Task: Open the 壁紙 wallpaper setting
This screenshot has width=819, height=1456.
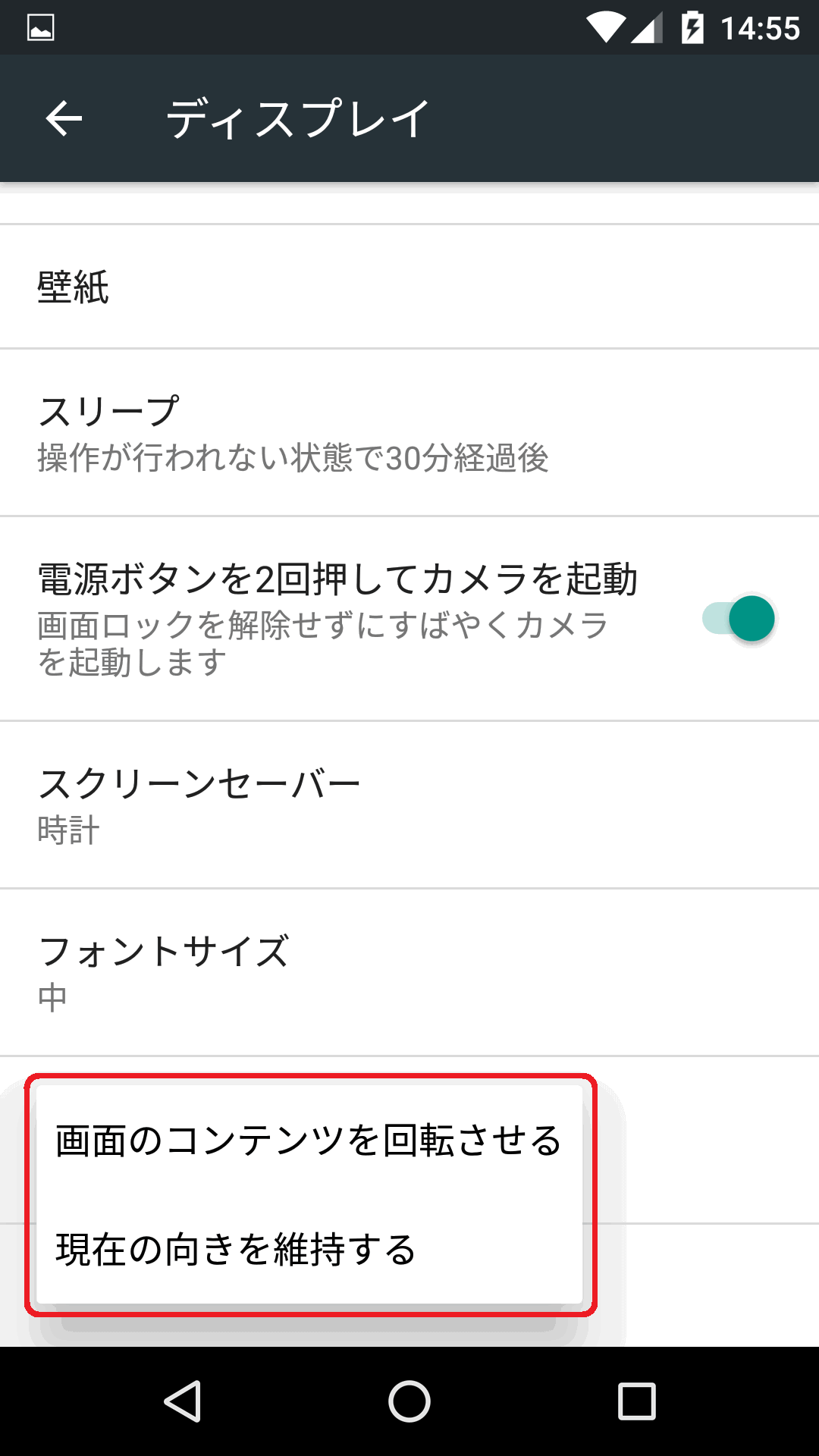Action: [409, 287]
